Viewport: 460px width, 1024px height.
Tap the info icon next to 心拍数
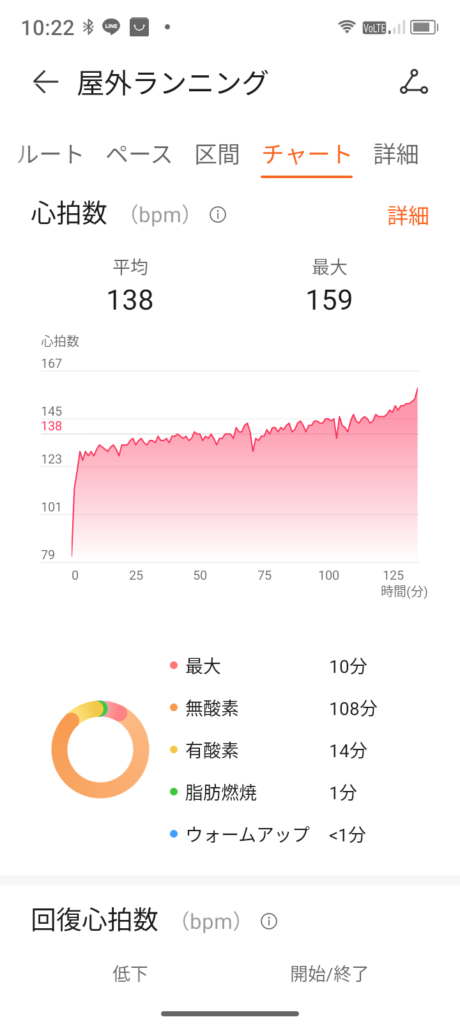coord(218,215)
